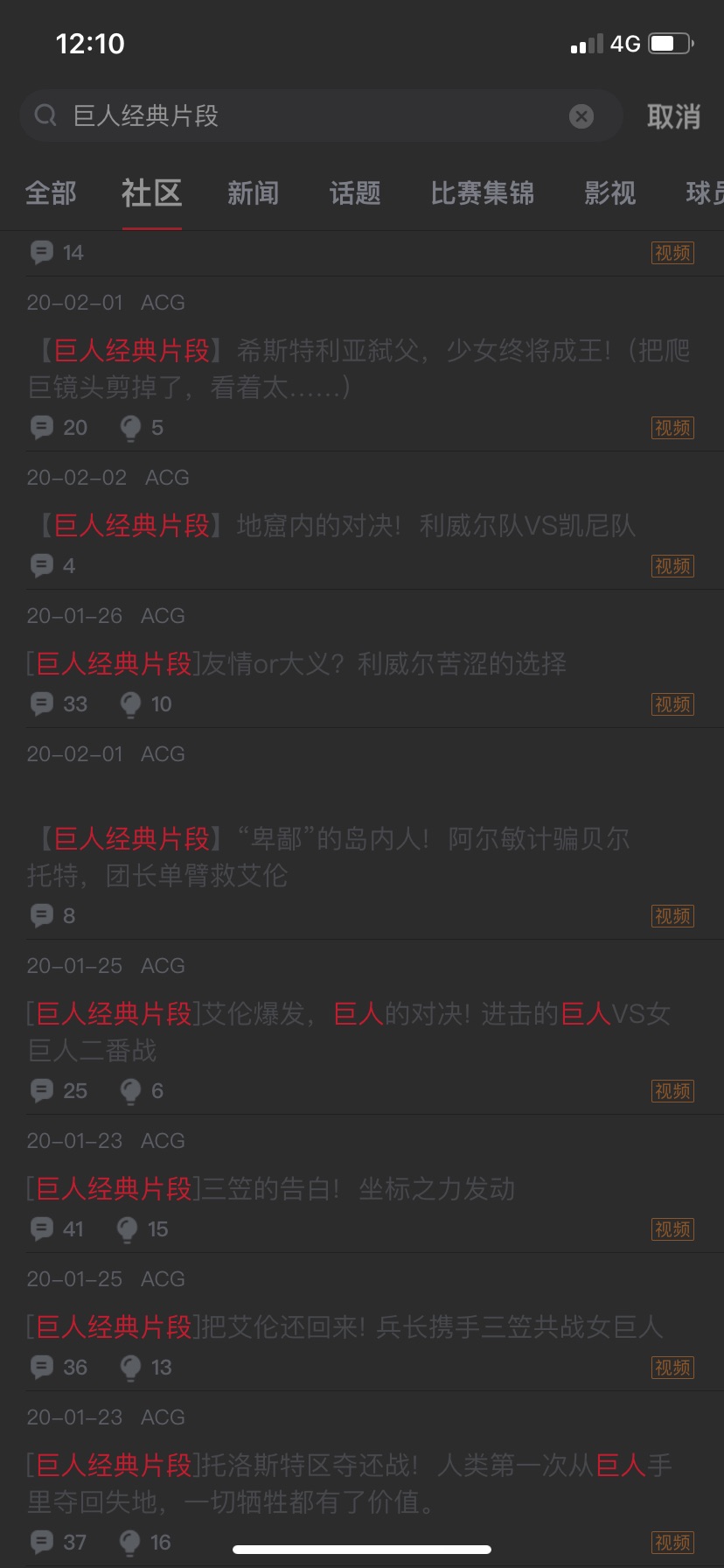Switch to the 新闻 tab
Viewport: 724px width, 1568px height.
(254, 192)
